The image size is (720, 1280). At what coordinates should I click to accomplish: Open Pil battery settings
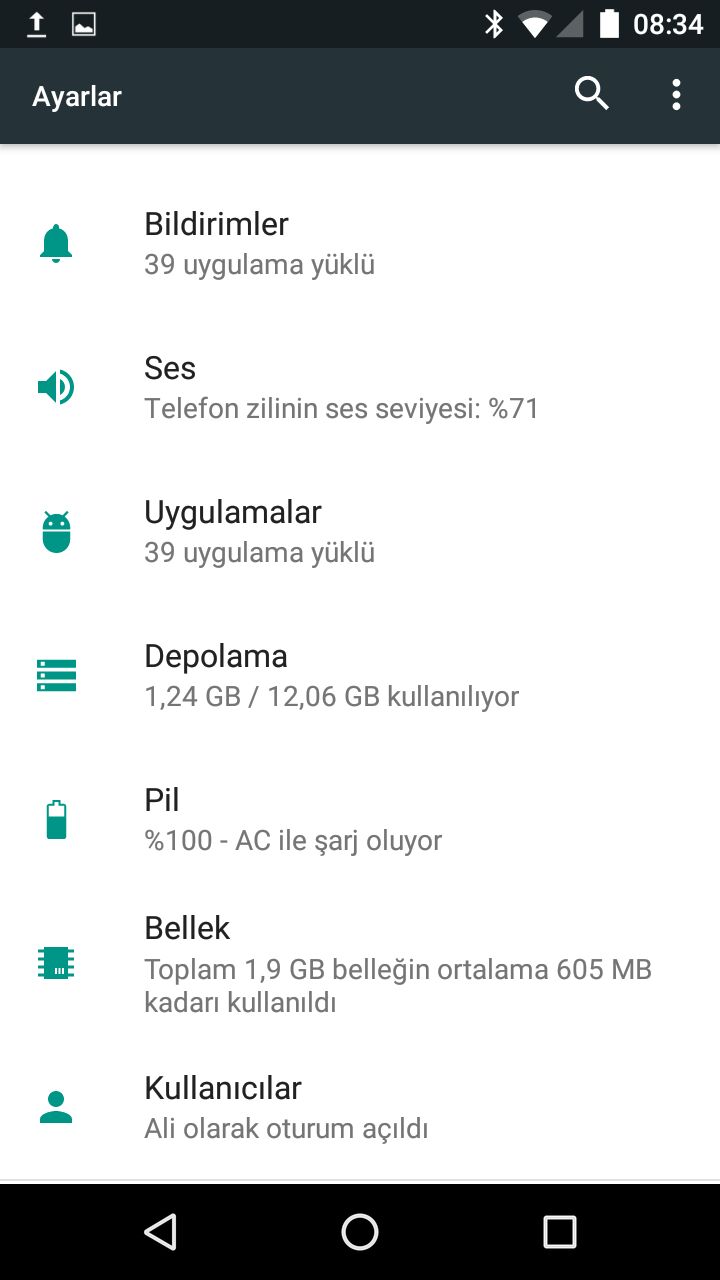point(360,819)
